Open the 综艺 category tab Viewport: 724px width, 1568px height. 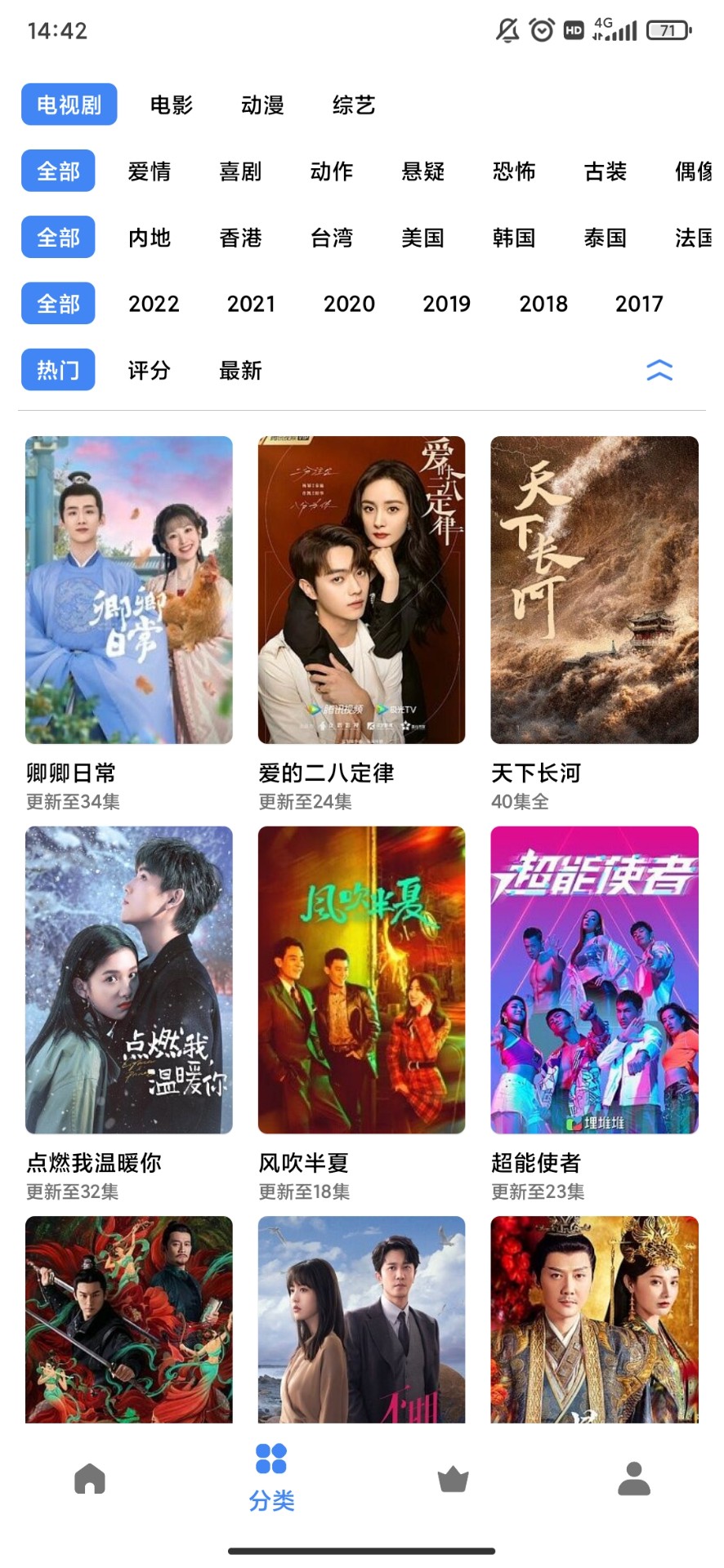pyautogui.click(x=352, y=105)
